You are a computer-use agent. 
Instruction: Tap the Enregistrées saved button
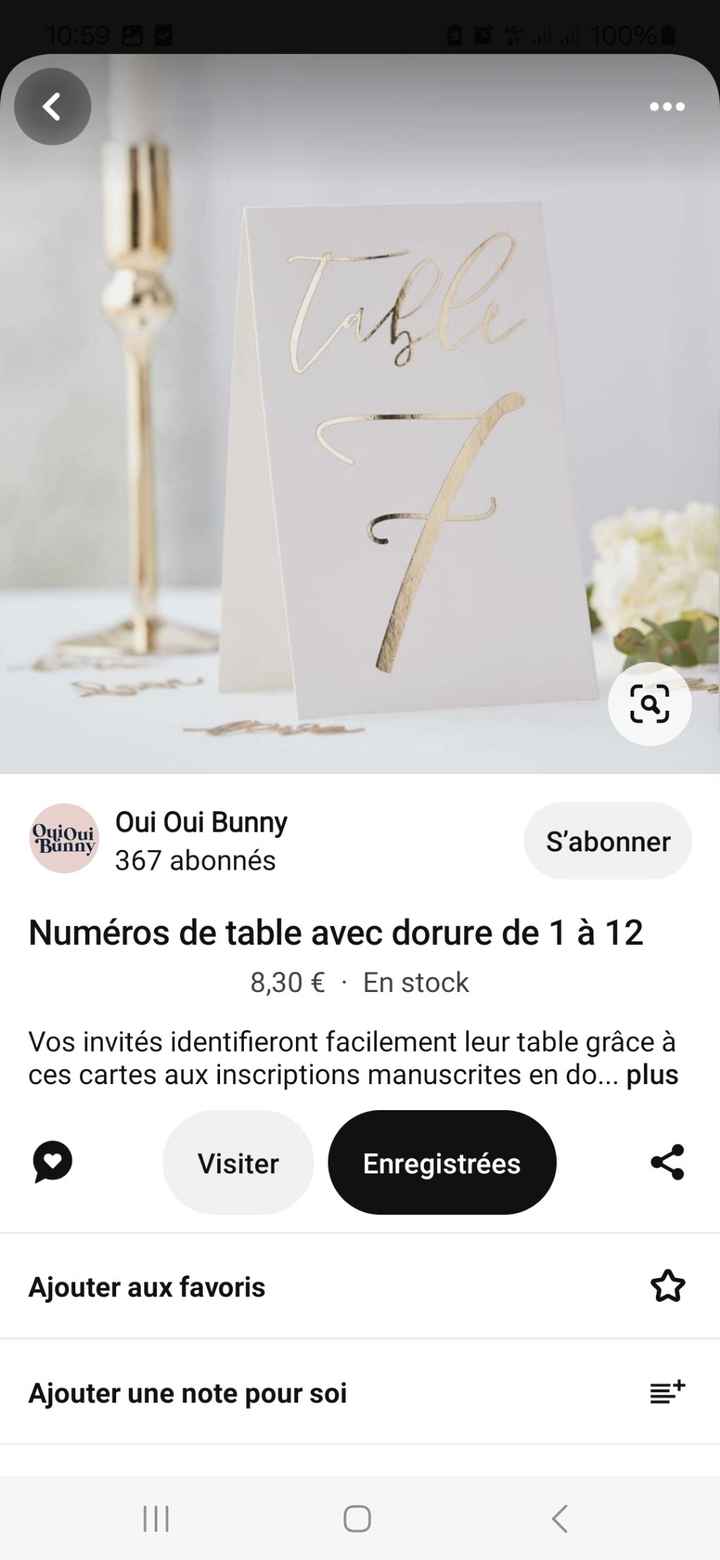tap(442, 1163)
